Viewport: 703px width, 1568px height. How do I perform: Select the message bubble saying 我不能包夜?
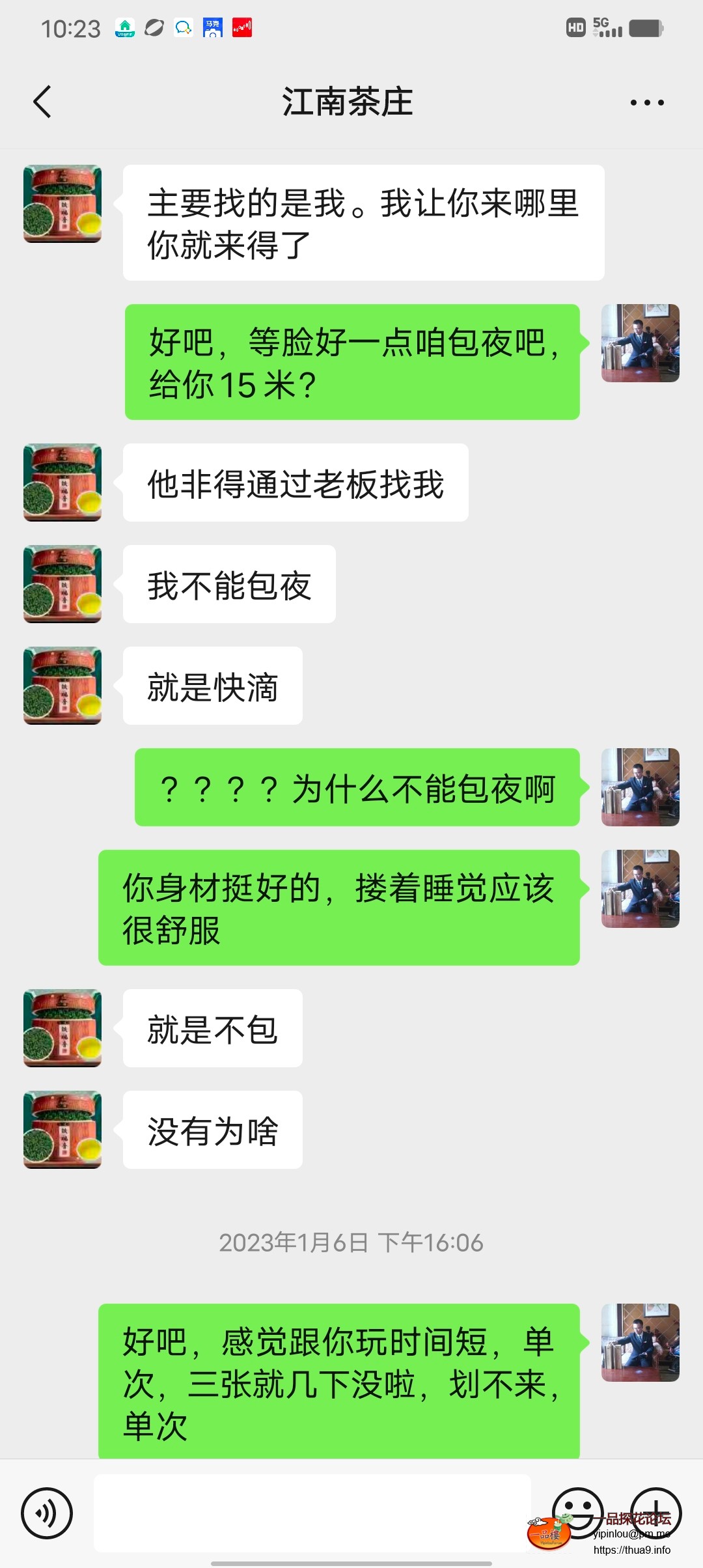[227, 585]
